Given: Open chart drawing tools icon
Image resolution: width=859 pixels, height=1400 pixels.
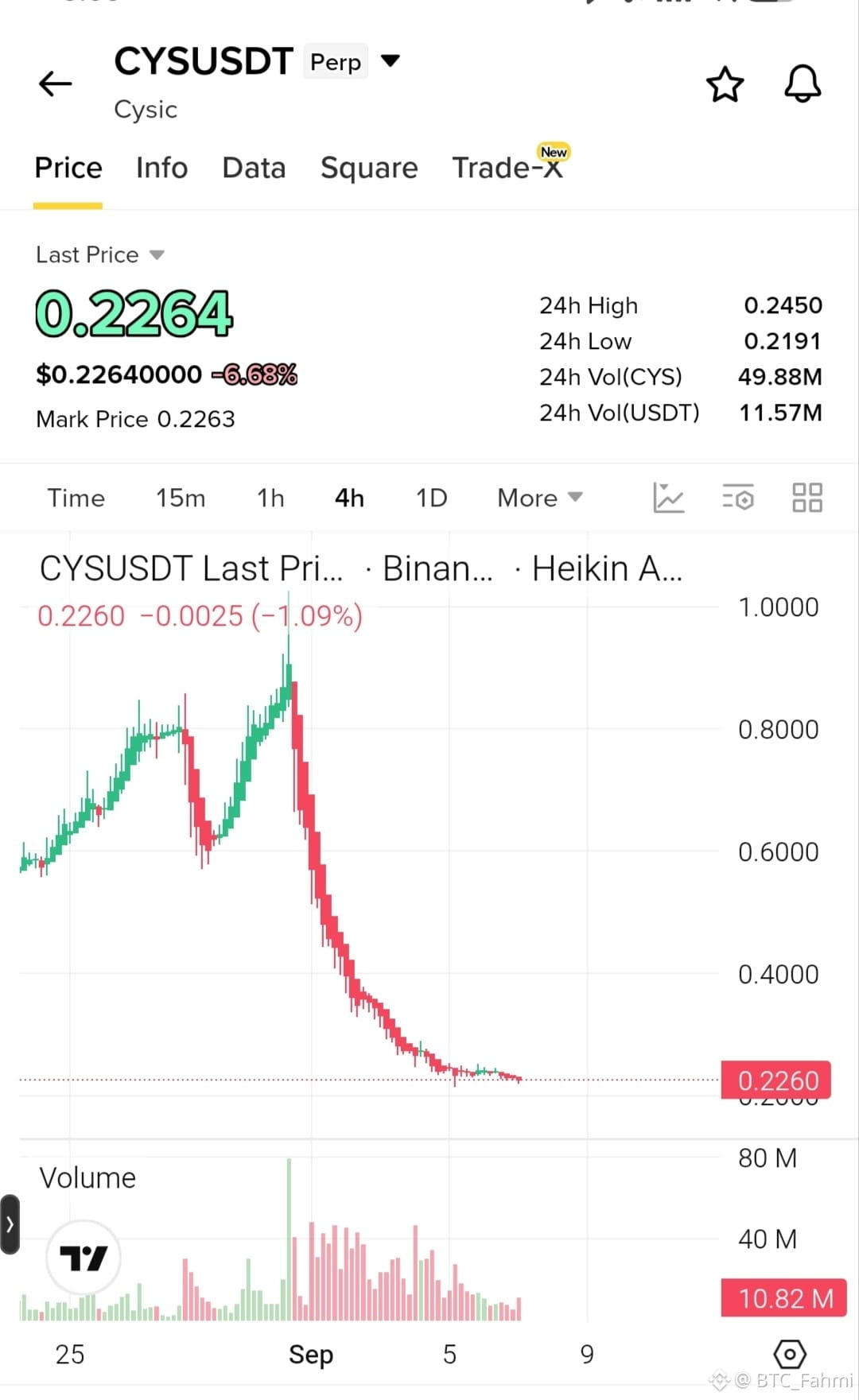Looking at the screenshot, I should (x=668, y=498).
